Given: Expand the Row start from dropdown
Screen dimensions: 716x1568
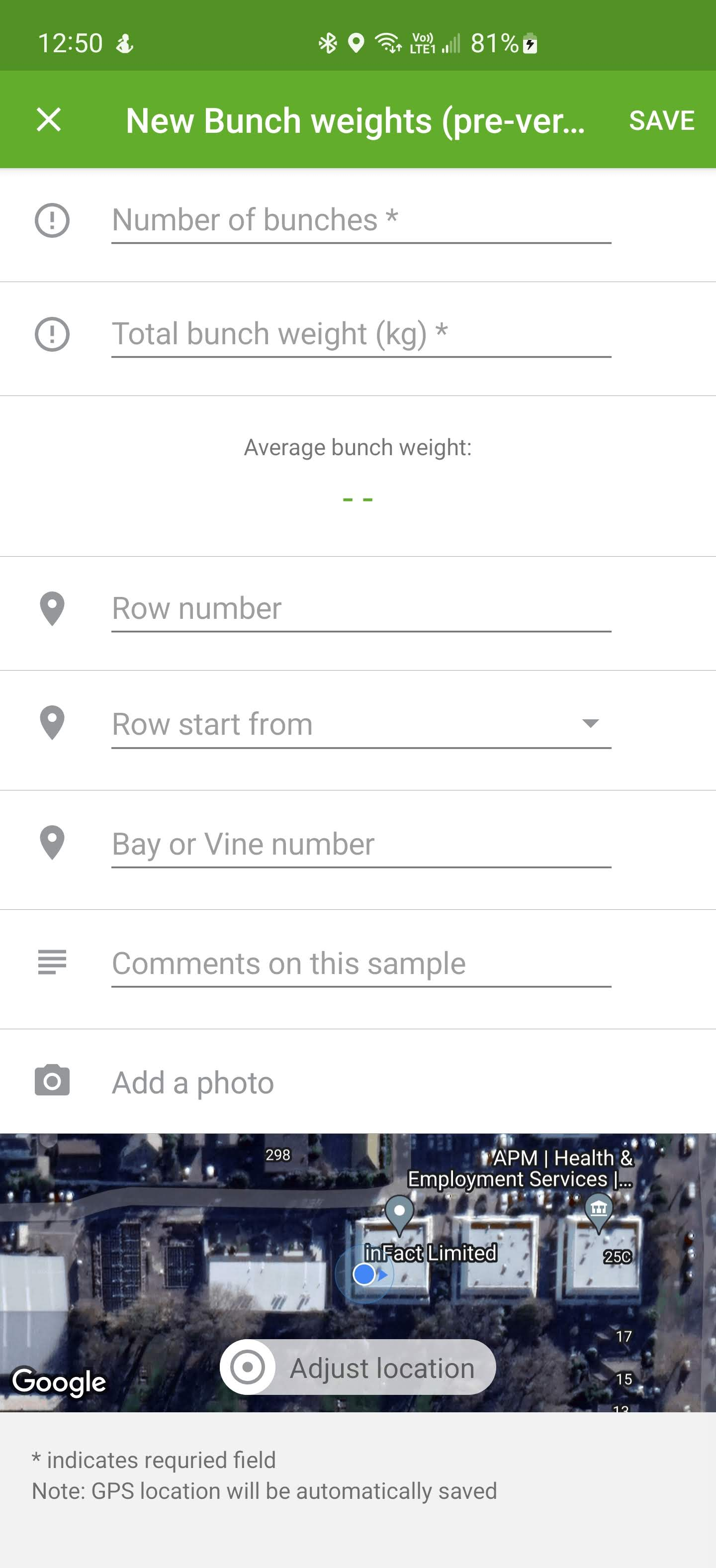Looking at the screenshot, I should point(361,724).
